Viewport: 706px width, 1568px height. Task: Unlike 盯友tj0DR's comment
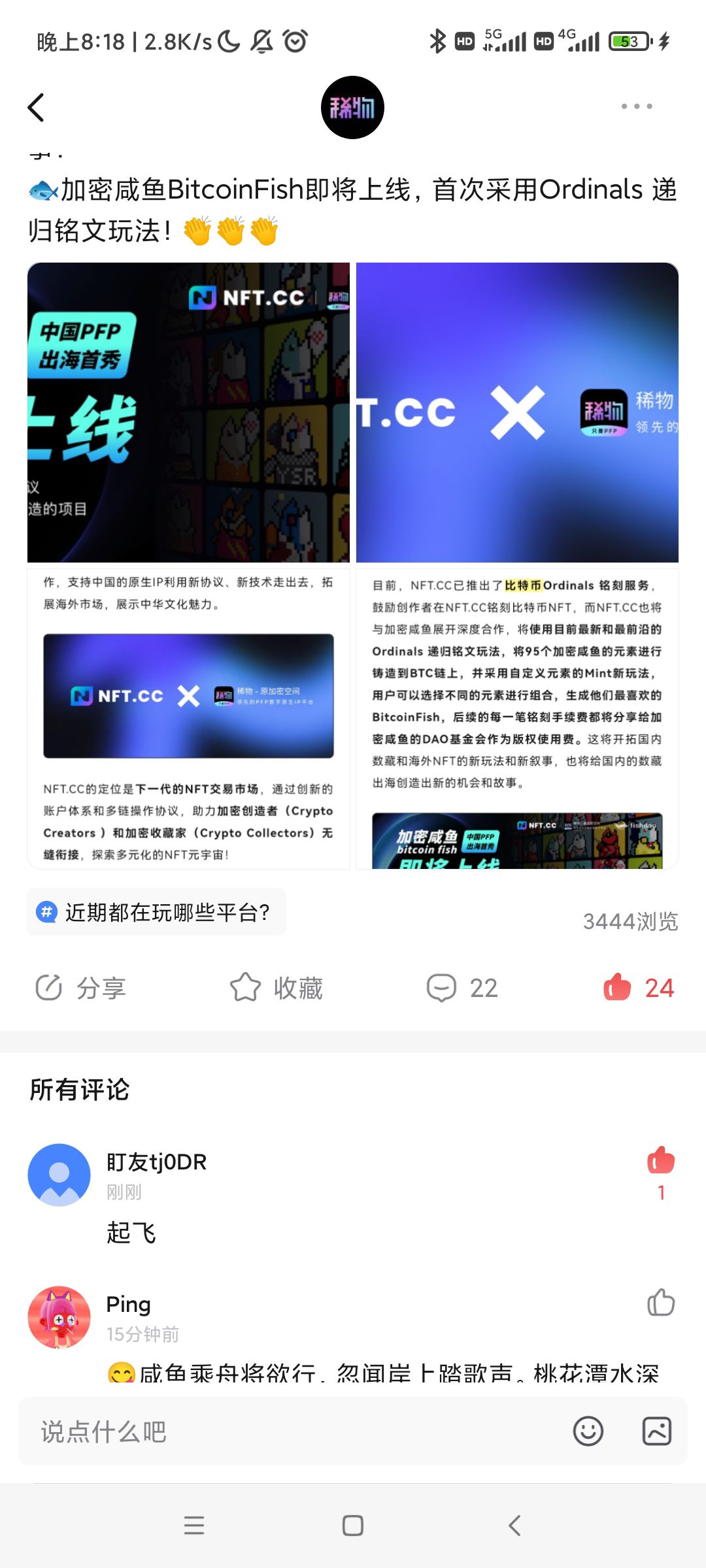pos(661,1162)
